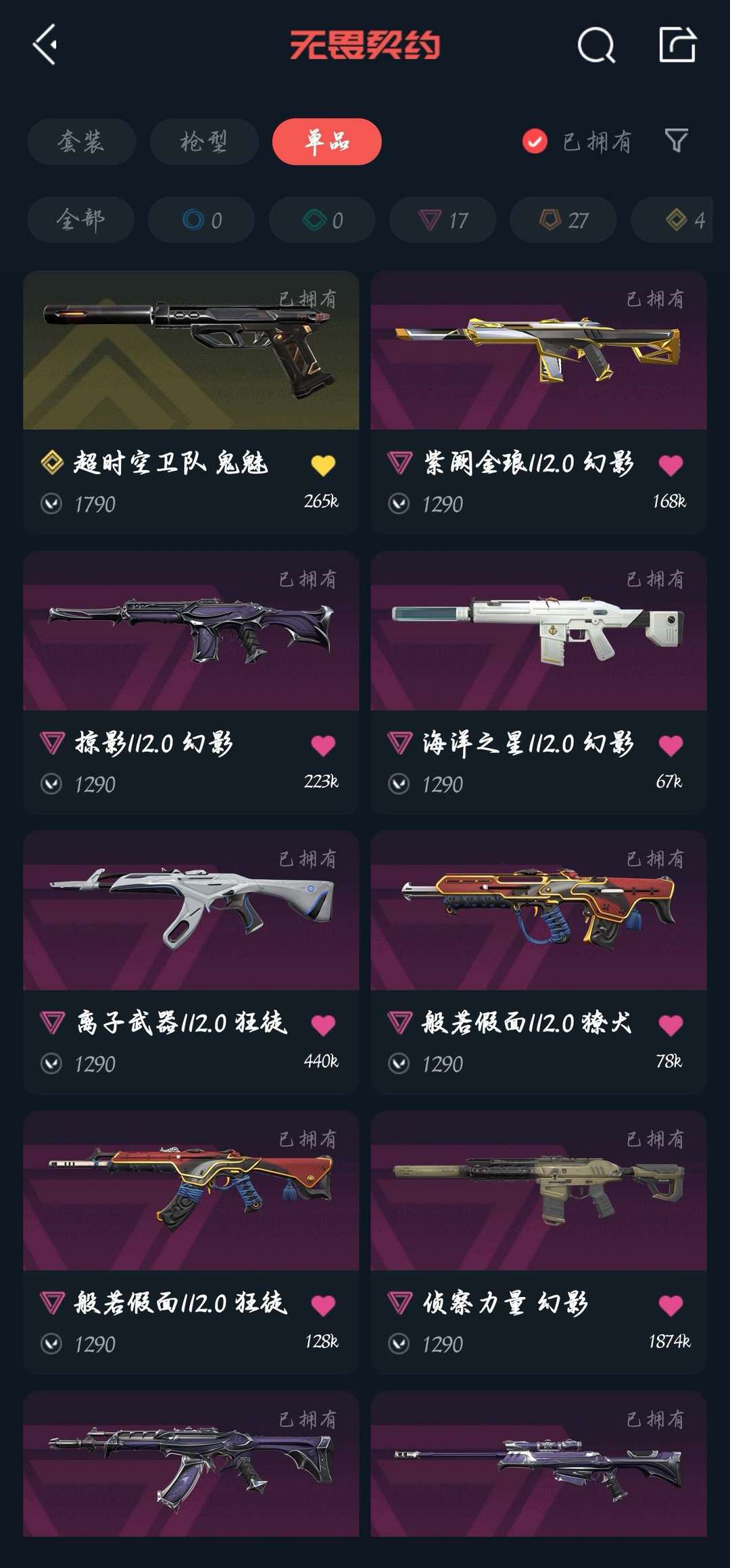Open the funnel filter icon

[x=676, y=141]
